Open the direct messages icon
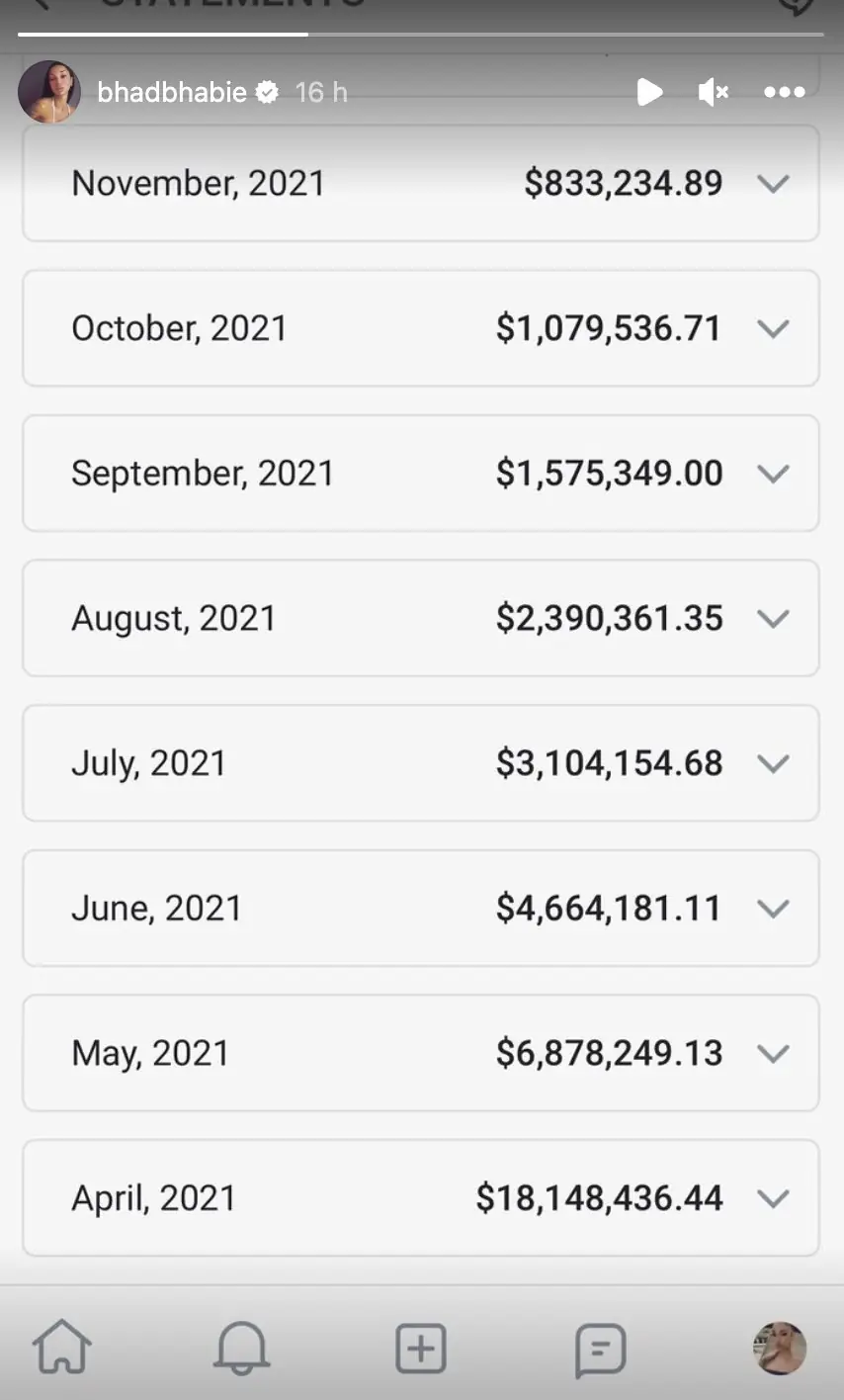This screenshot has height=1400, width=844. 601,1349
